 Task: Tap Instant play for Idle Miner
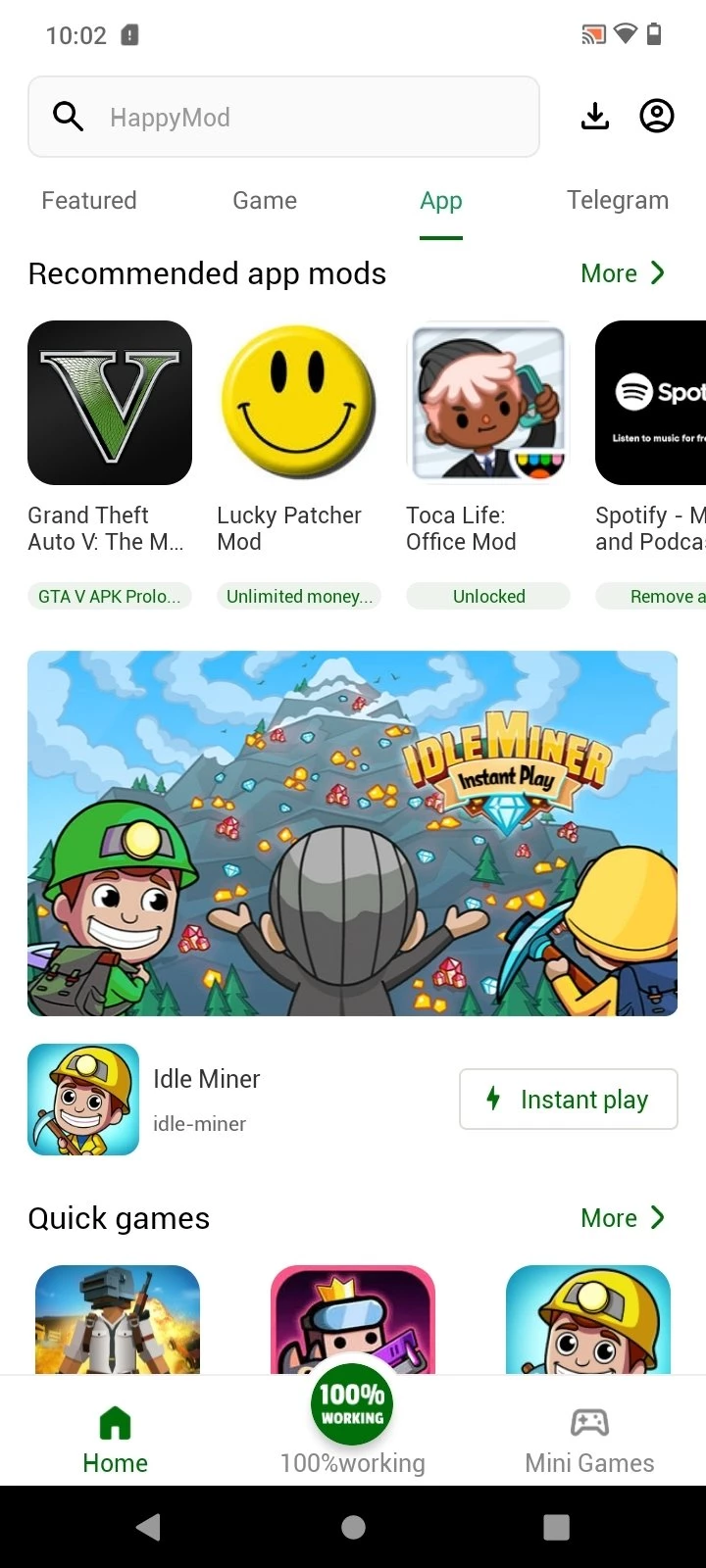click(x=568, y=1099)
